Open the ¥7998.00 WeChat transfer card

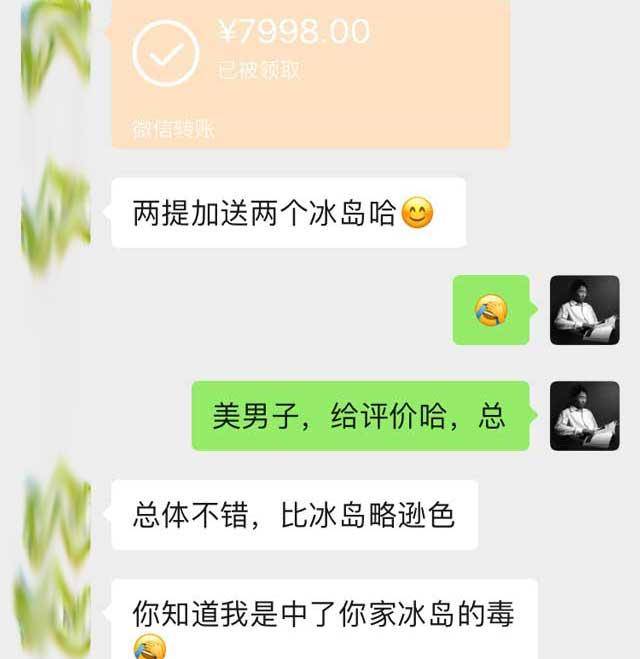pos(310,70)
